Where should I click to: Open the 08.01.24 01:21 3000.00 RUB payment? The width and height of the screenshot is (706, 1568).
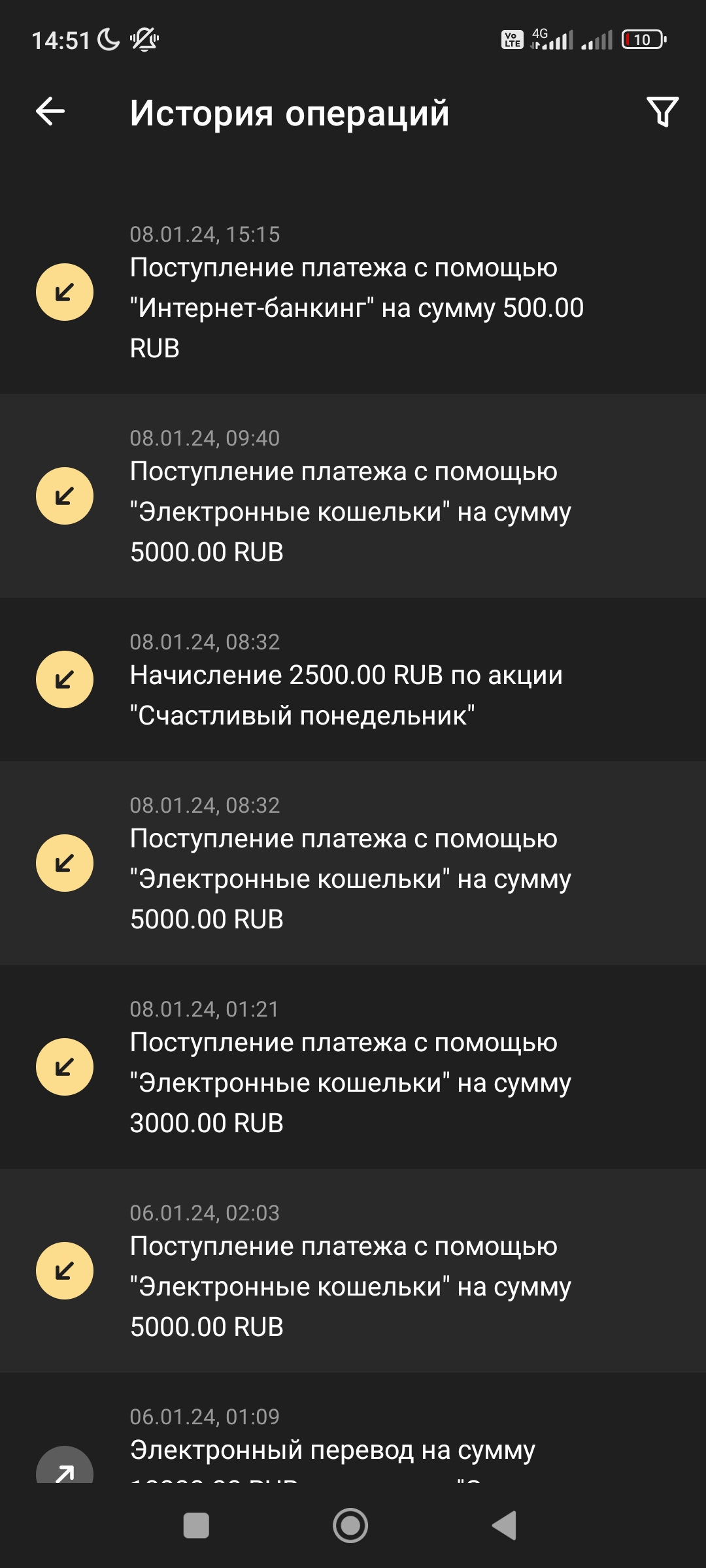[x=353, y=1066]
